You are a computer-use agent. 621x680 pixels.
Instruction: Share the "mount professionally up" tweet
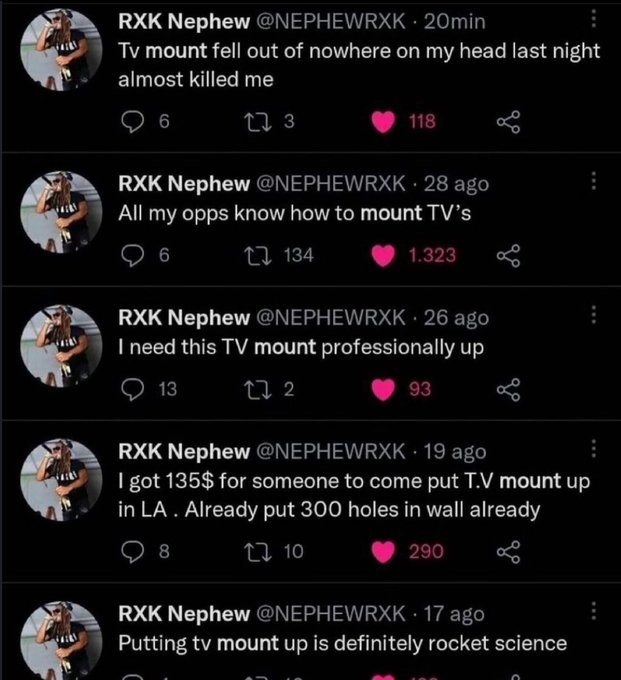click(509, 390)
